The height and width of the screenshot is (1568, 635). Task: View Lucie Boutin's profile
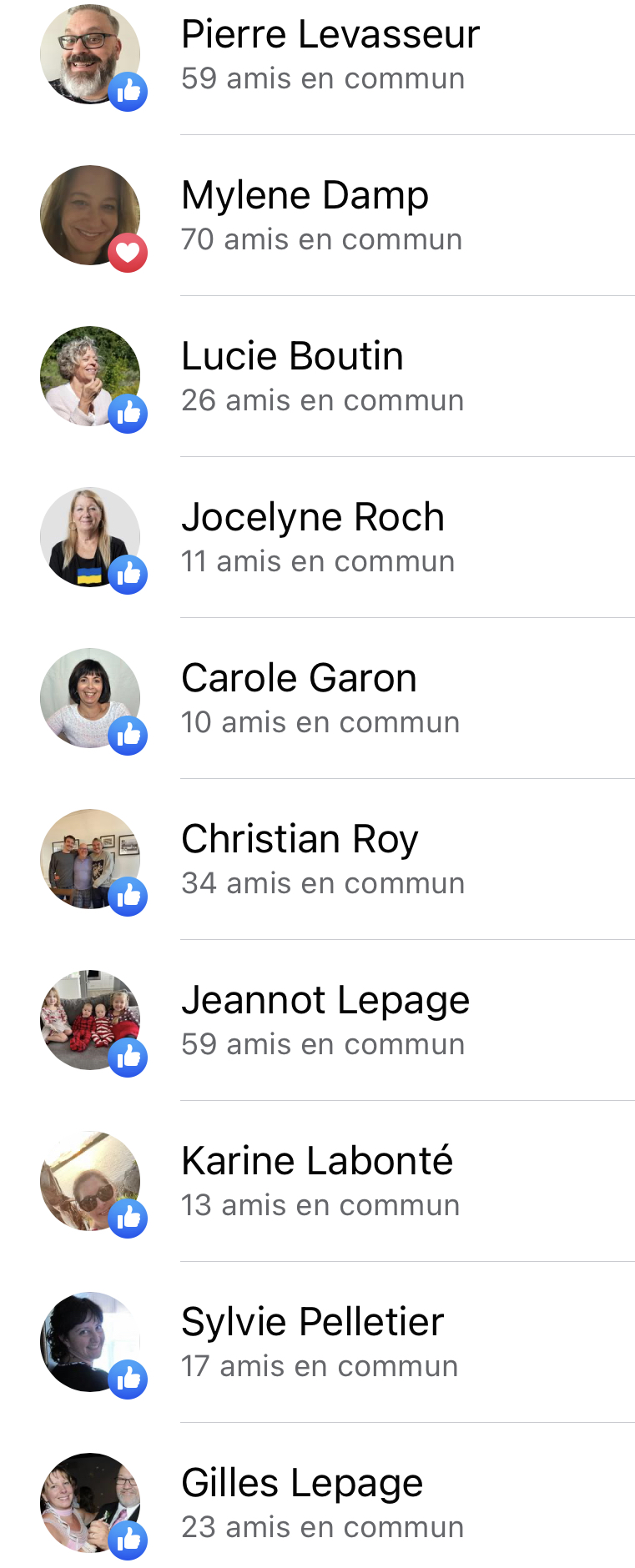pos(292,358)
